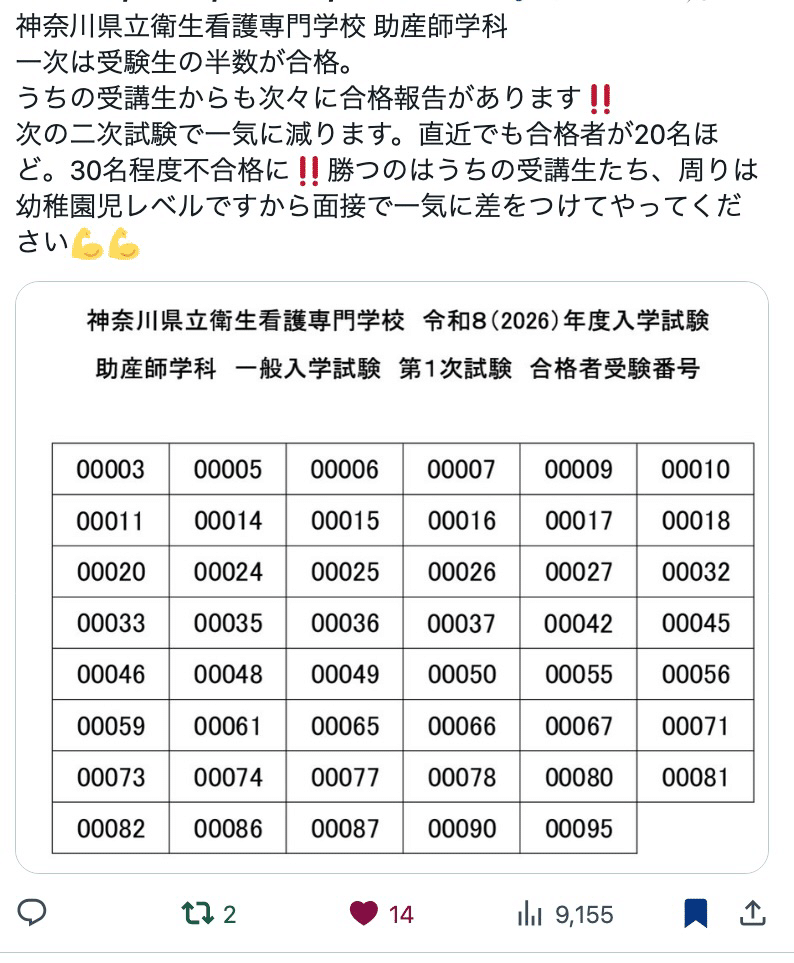The width and height of the screenshot is (794, 963).
Task: Unlike this post via the heart
Action: pos(381,914)
